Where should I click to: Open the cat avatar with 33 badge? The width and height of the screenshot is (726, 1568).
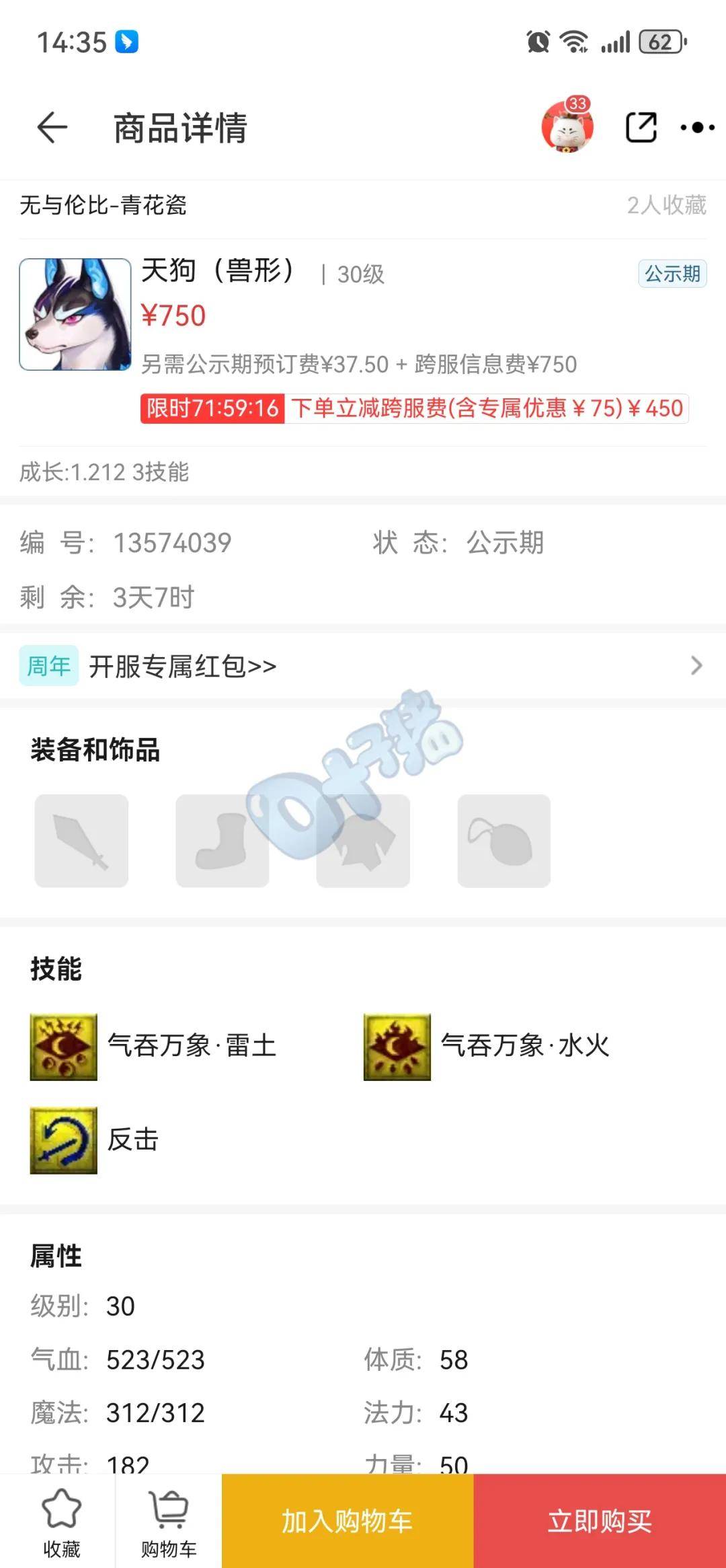pos(567,127)
